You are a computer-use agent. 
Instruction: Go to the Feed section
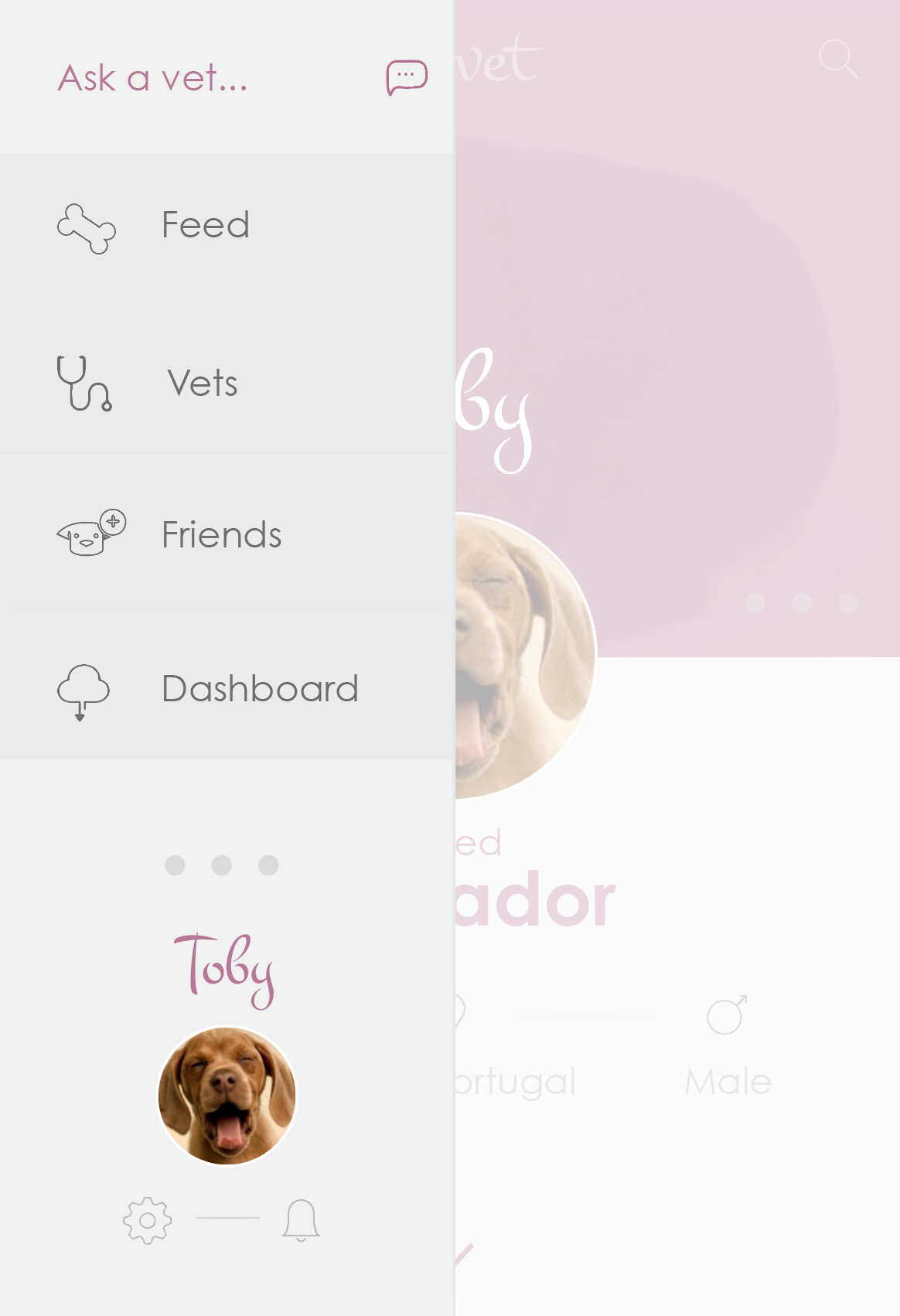click(205, 226)
